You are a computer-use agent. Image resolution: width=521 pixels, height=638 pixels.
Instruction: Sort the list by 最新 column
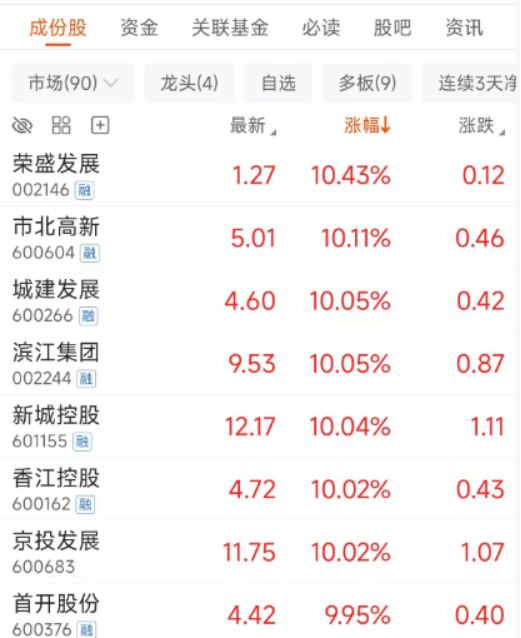point(253,125)
